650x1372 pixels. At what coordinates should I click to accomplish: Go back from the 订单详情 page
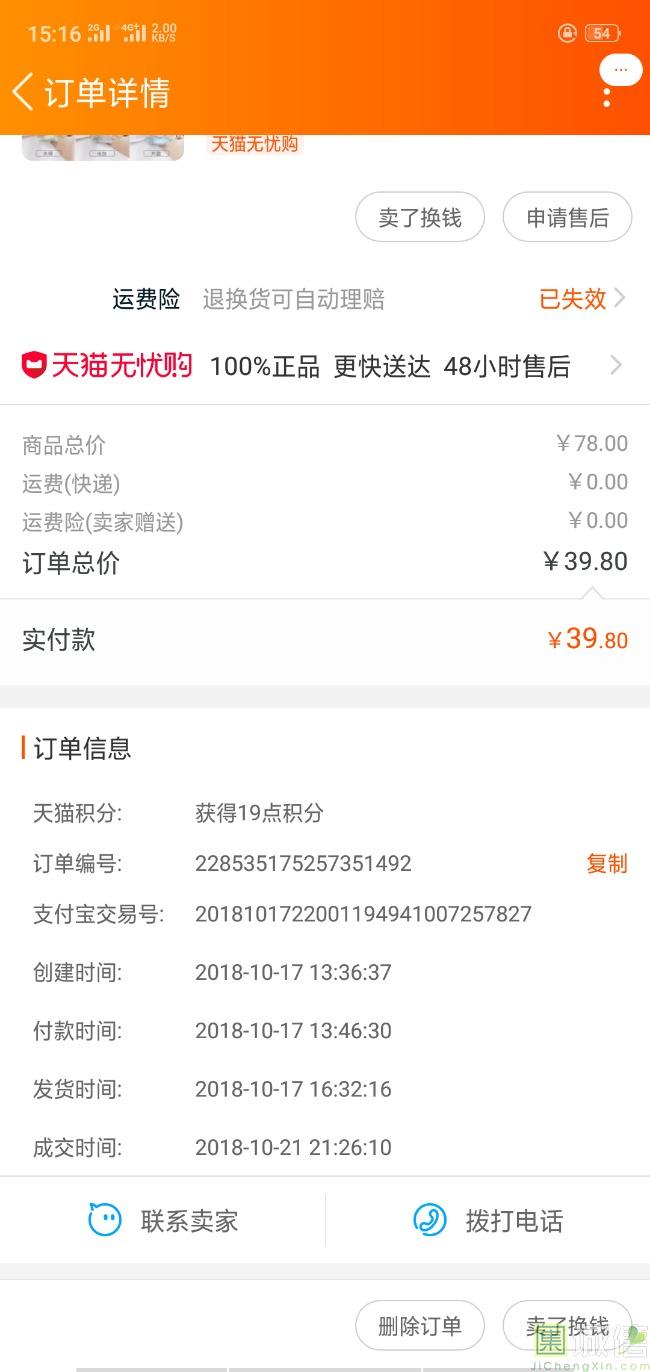coord(24,92)
